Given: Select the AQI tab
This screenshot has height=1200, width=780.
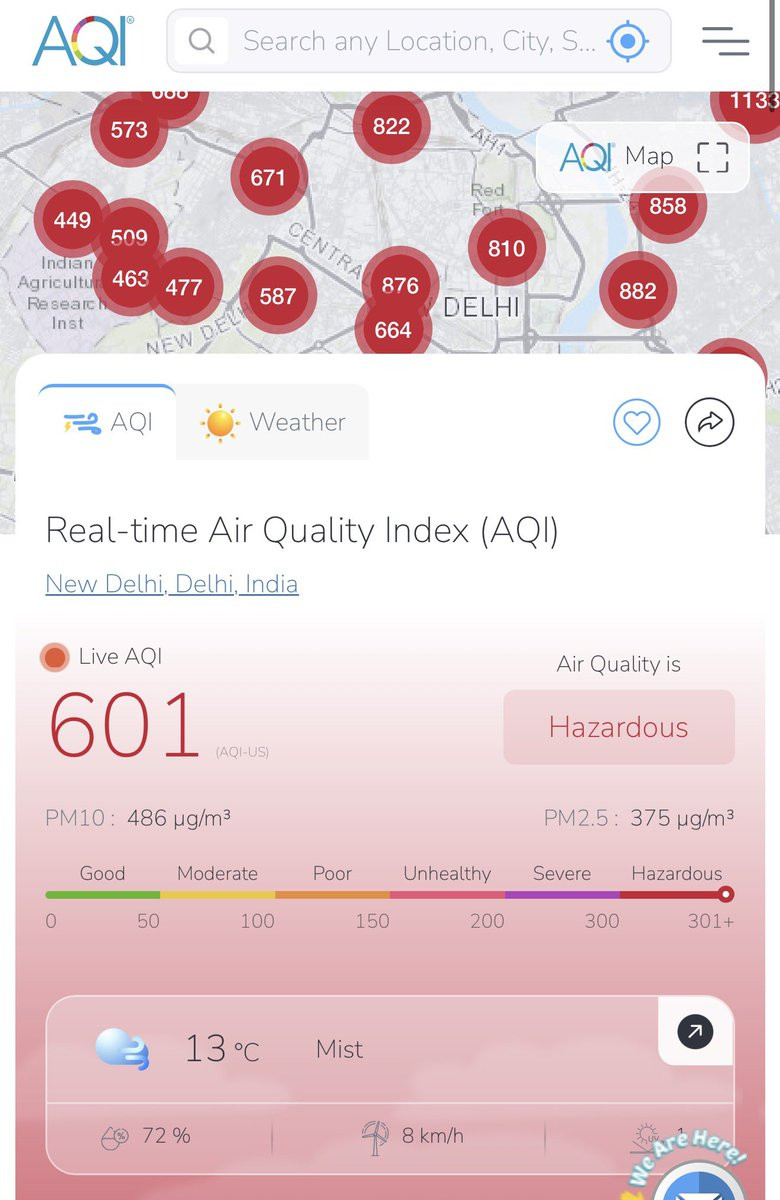Looking at the screenshot, I should click(107, 422).
